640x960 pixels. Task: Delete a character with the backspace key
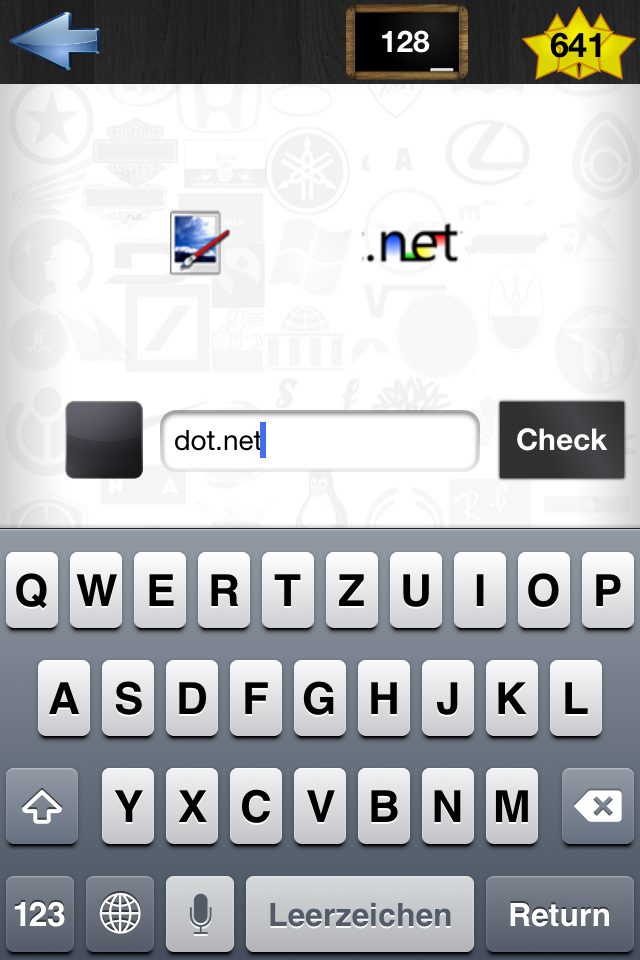coord(597,806)
